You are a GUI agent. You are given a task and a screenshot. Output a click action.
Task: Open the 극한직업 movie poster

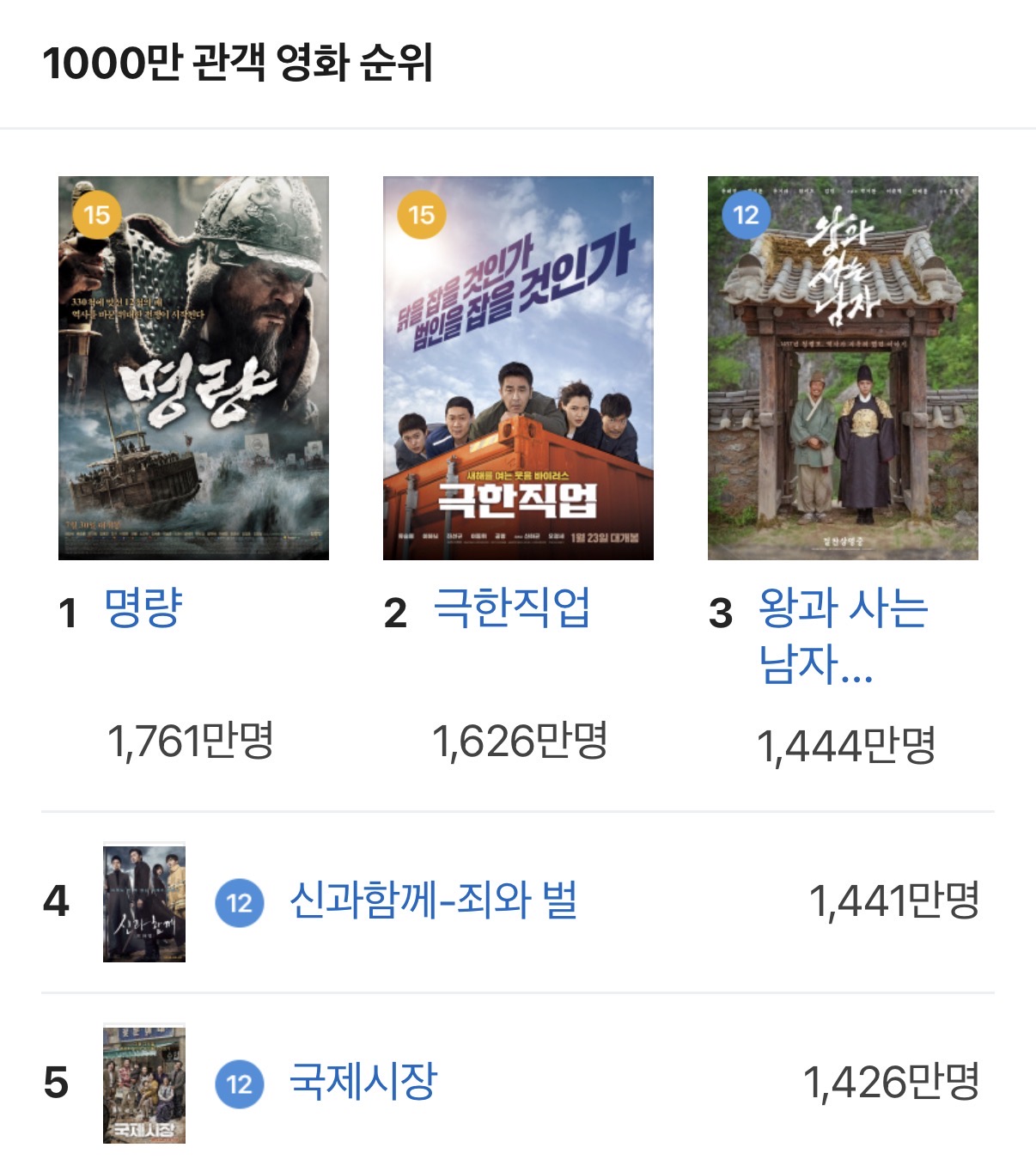pyautogui.click(x=518, y=368)
